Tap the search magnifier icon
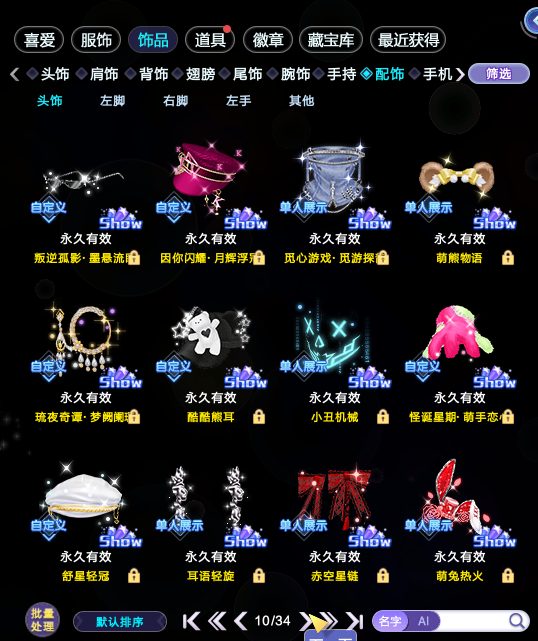Viewport: 538px width, 641px height. [517, 621]
